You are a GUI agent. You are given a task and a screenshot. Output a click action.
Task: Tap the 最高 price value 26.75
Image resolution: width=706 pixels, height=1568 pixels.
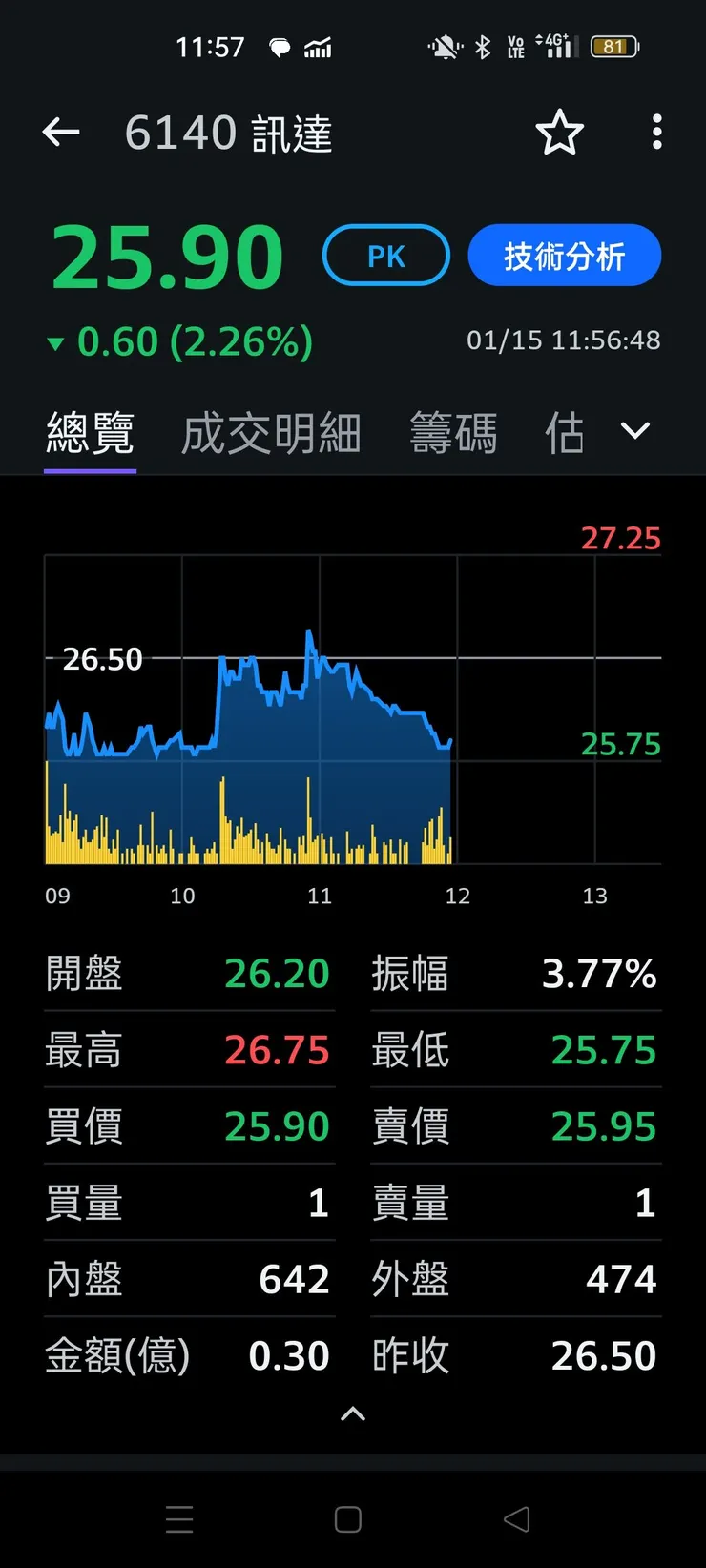pos(278,1049)
